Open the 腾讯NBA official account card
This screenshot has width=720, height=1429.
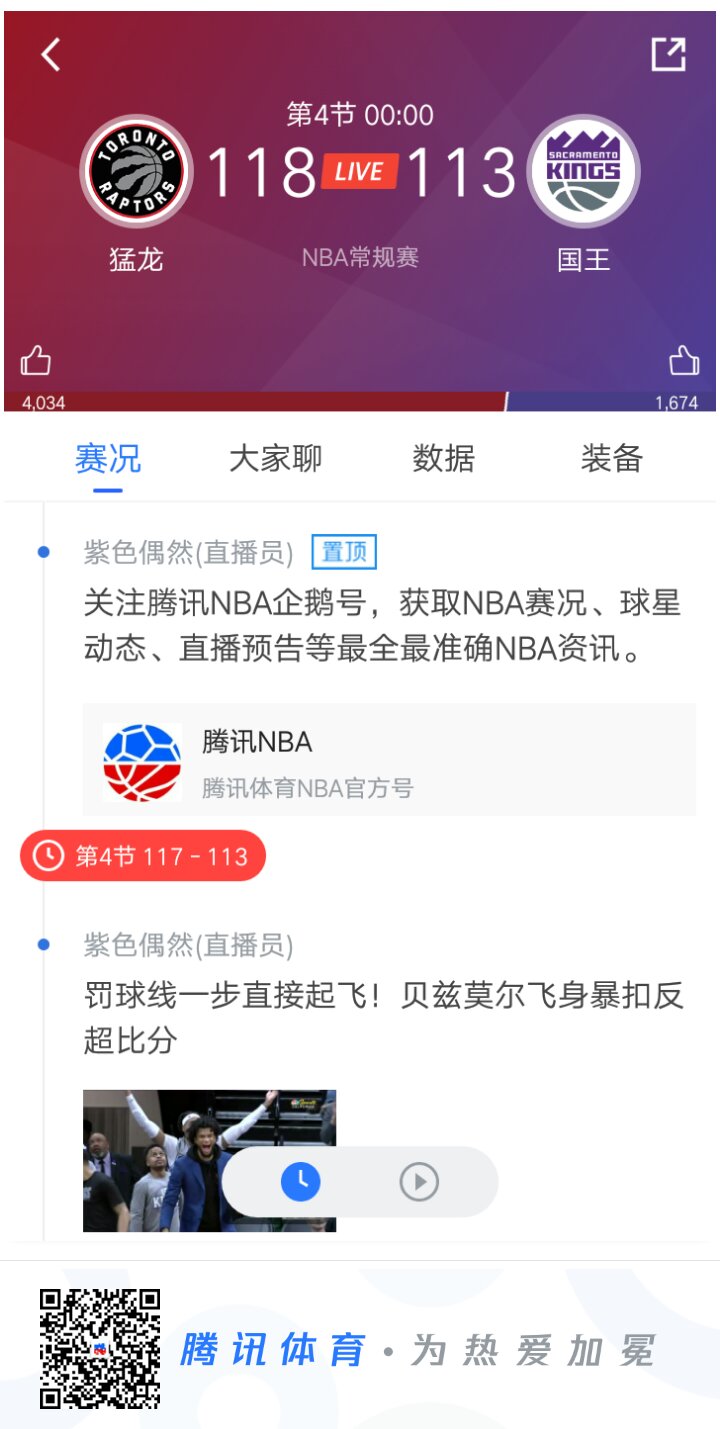389,760
